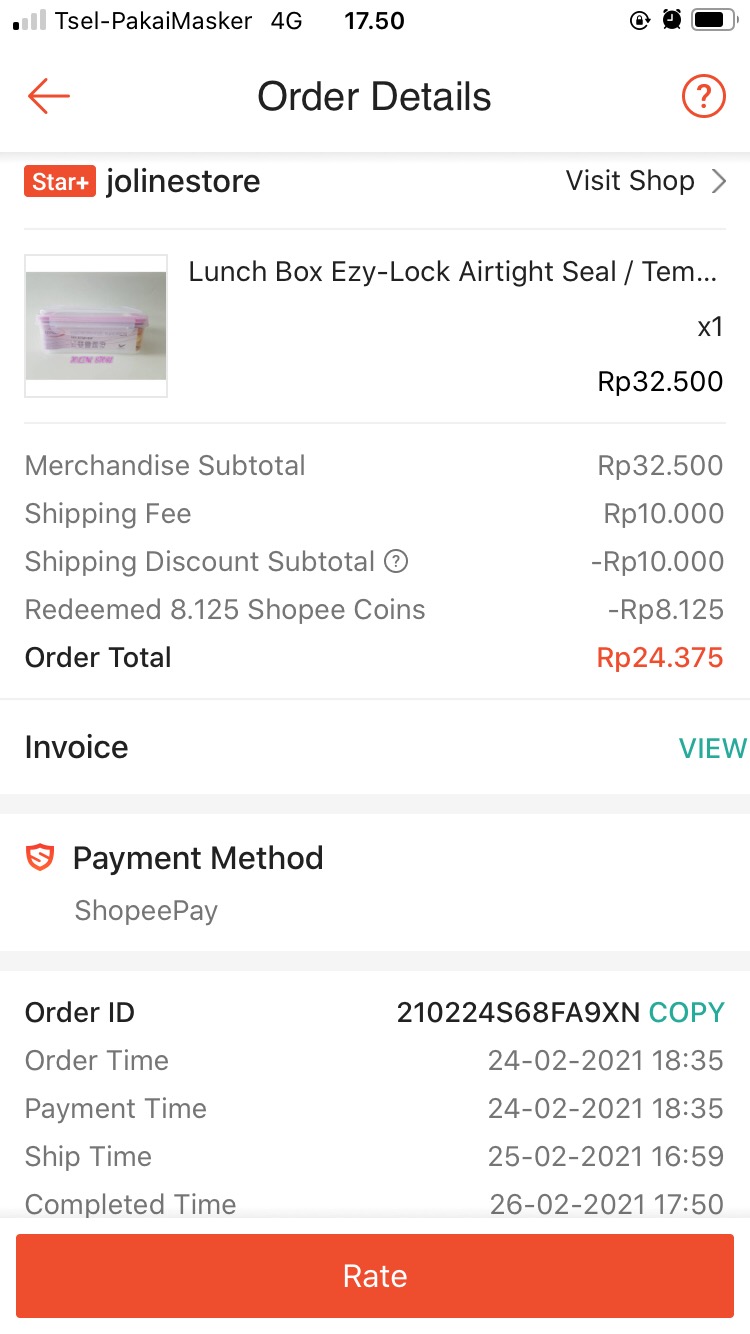Viewport: 750px width, 1334px height.
Task: Visit the jolinestore shop page
Action: pyautogui.click(x=183, y=181)
